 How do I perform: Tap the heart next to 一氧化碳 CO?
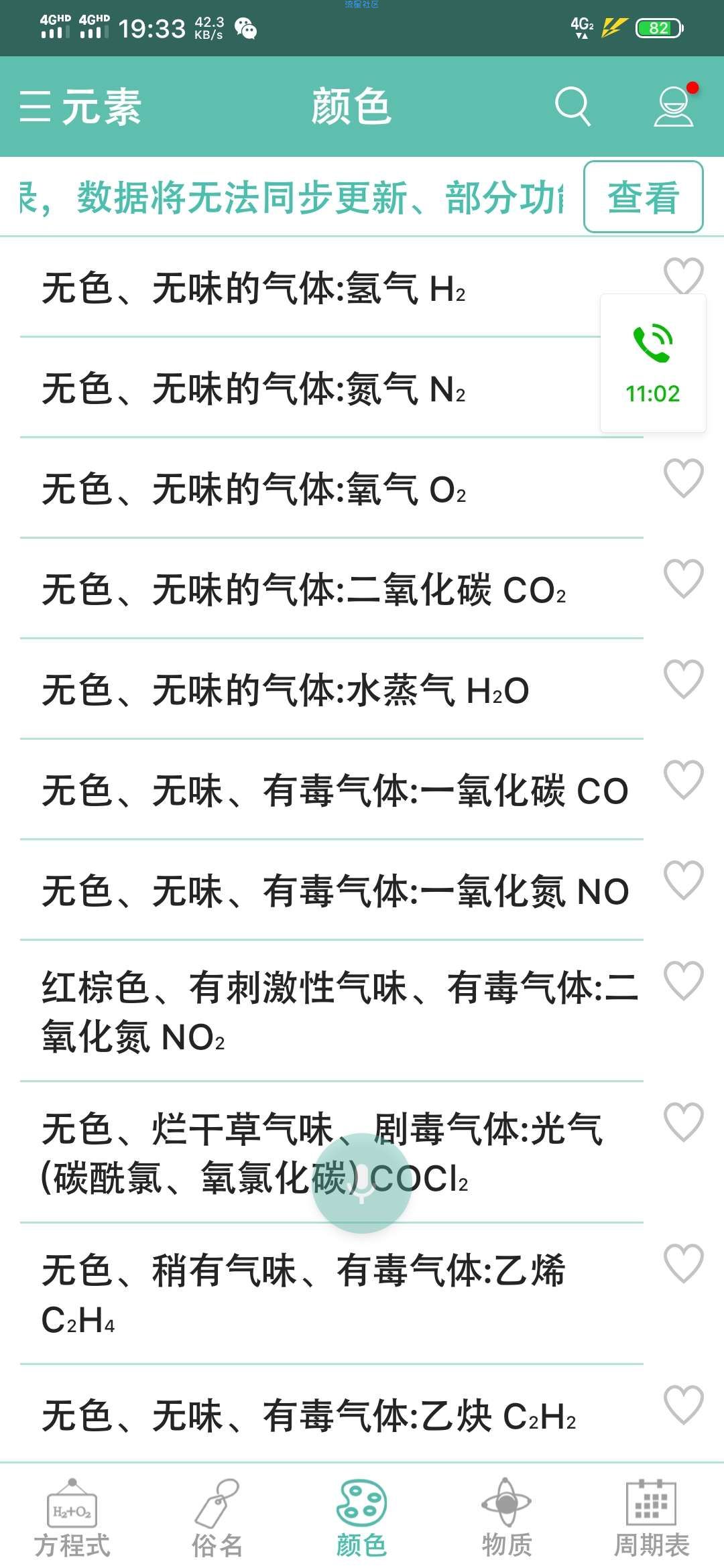(683, 779)
